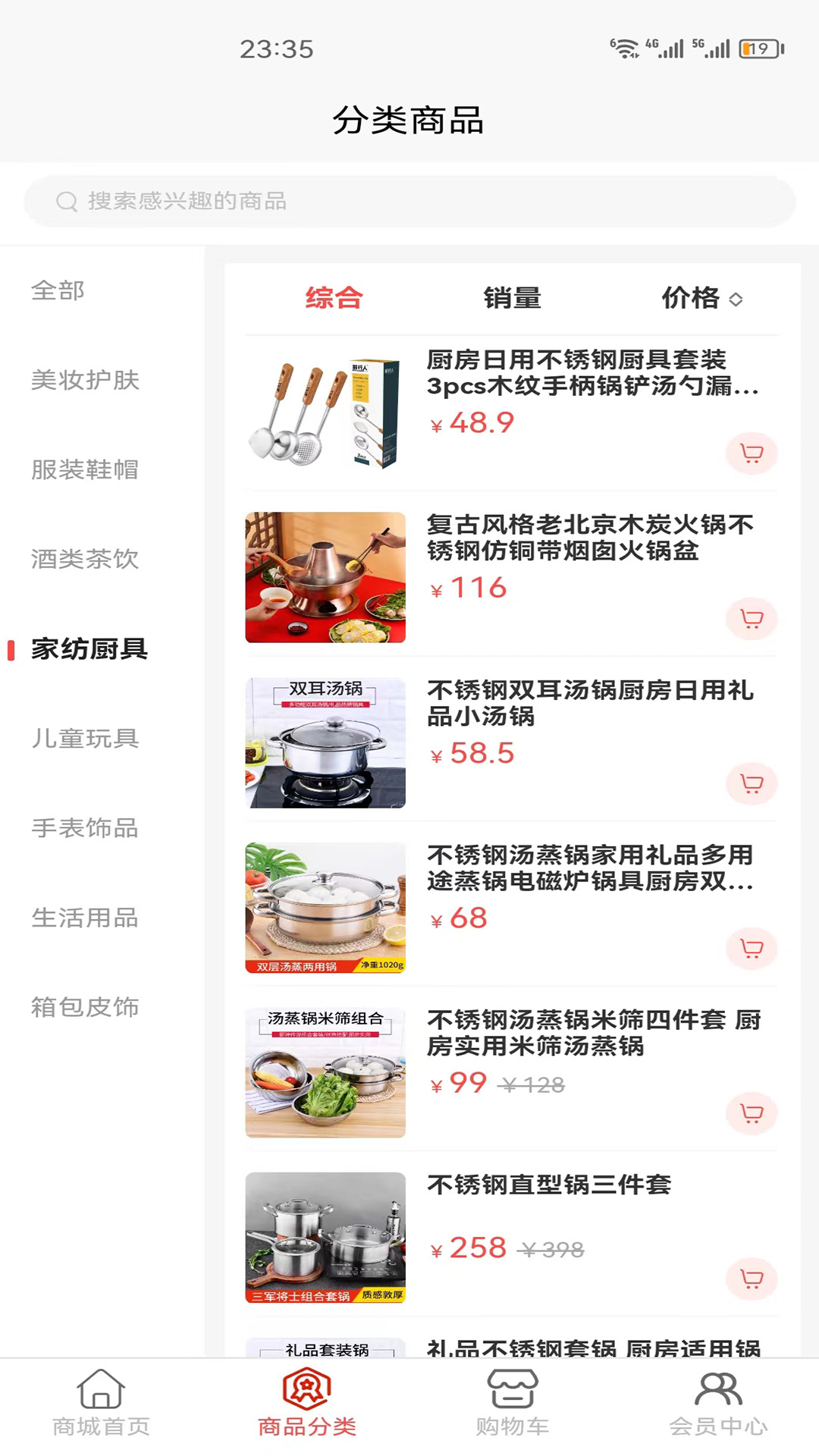The width and height of the screenshot is (819, 1456).
Task: Open the 儿童玩具 category
Action: coord(85,739)
